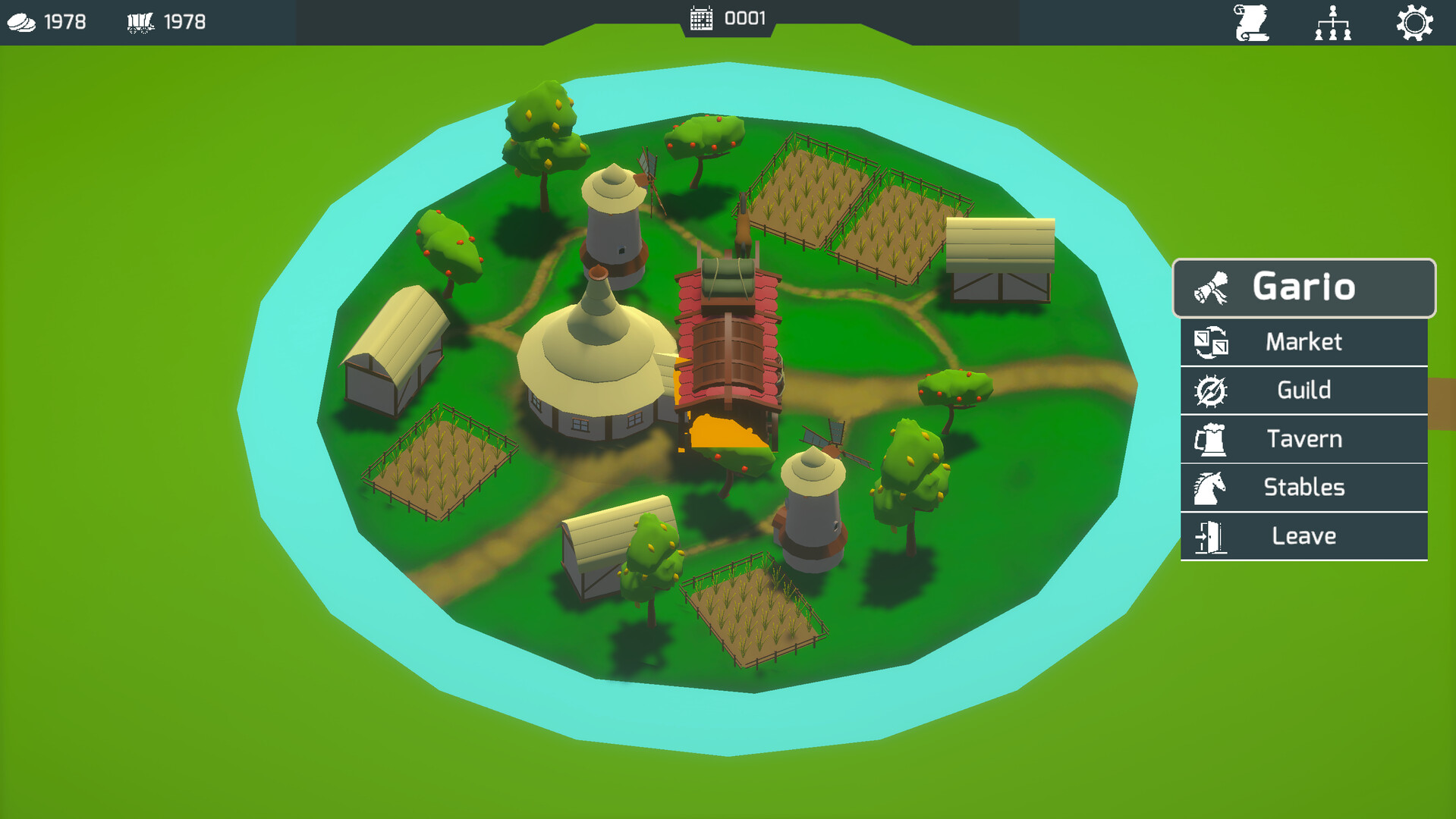Open the hierarchy tree icon

[1332, 22]
